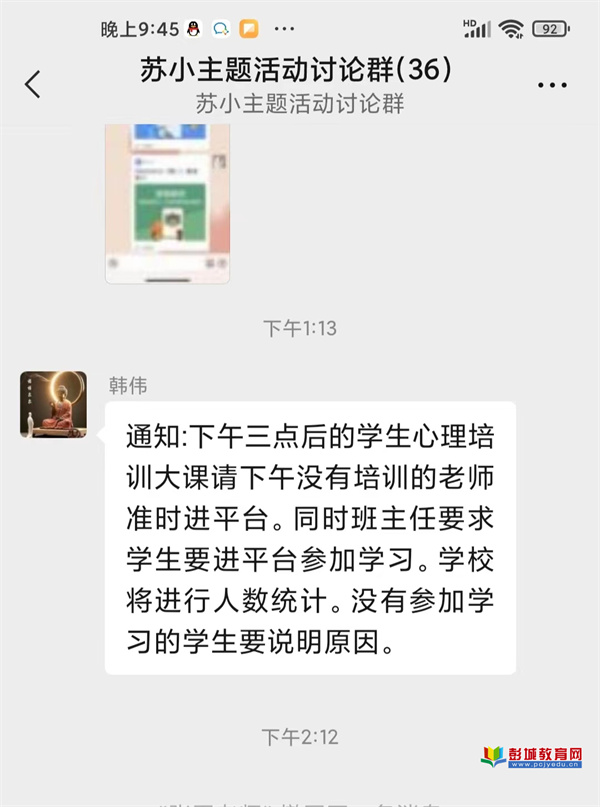Open the group chat overflow menu

click(x=552, y=85)
